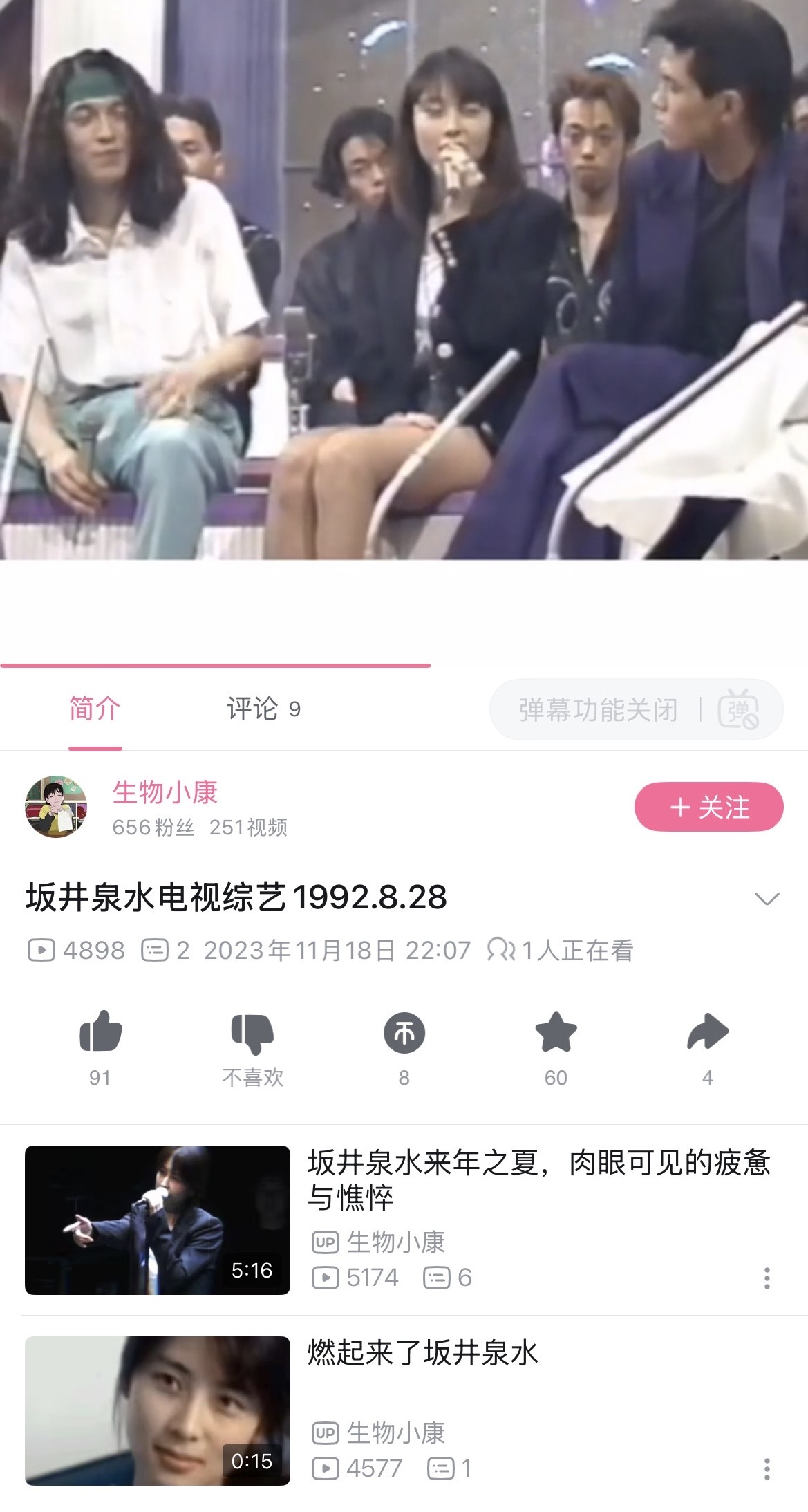The image size is (808, 1512).
Task: Expand the video description chevron
Action: (x=767, y=898)
